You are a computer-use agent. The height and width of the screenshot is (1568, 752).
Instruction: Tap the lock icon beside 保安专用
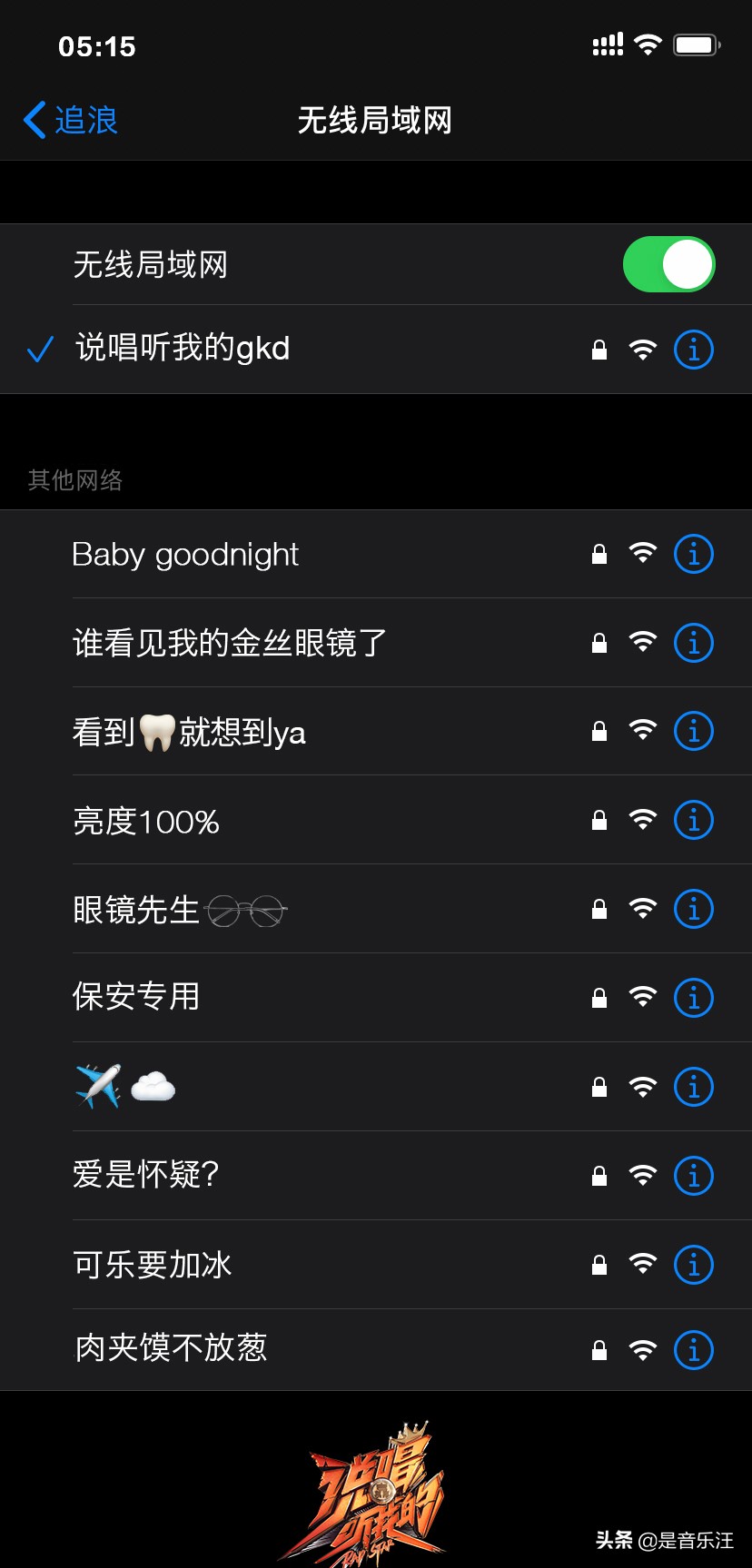[x=599, y=996]
